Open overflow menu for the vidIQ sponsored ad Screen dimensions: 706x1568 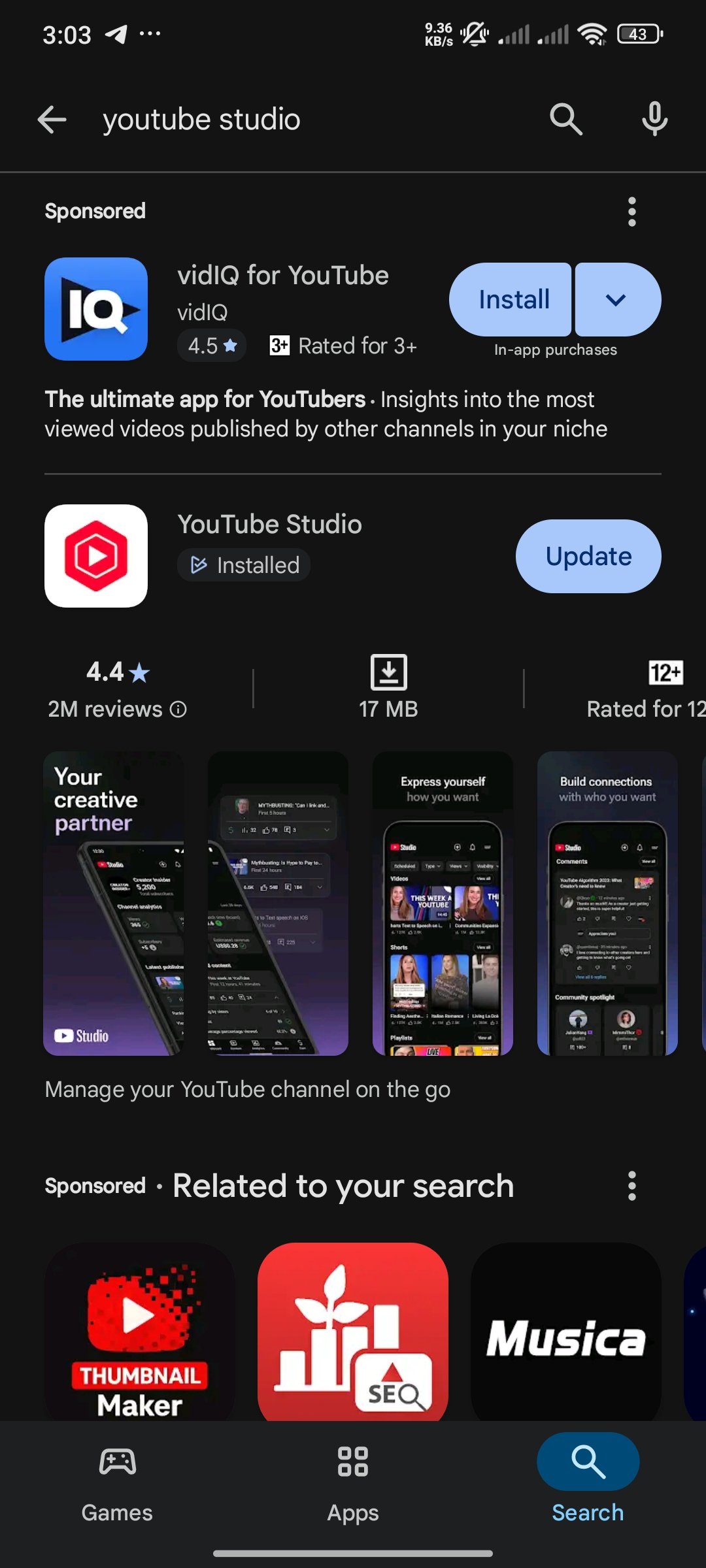(x=631, y=212)
